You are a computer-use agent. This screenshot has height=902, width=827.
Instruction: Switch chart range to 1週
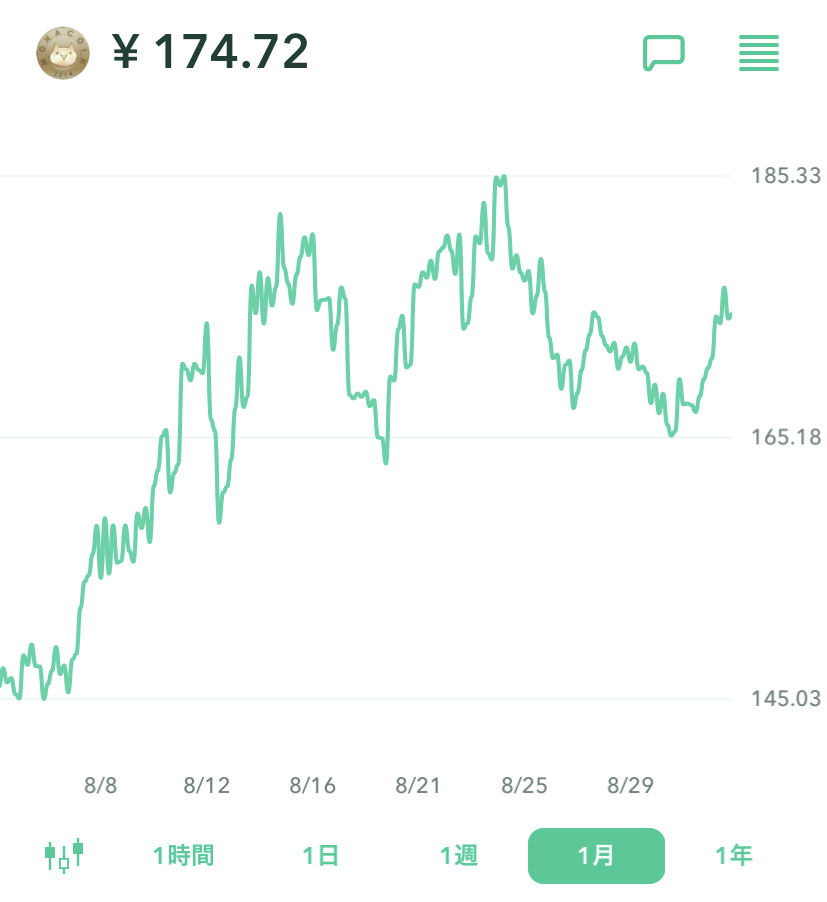459,856
